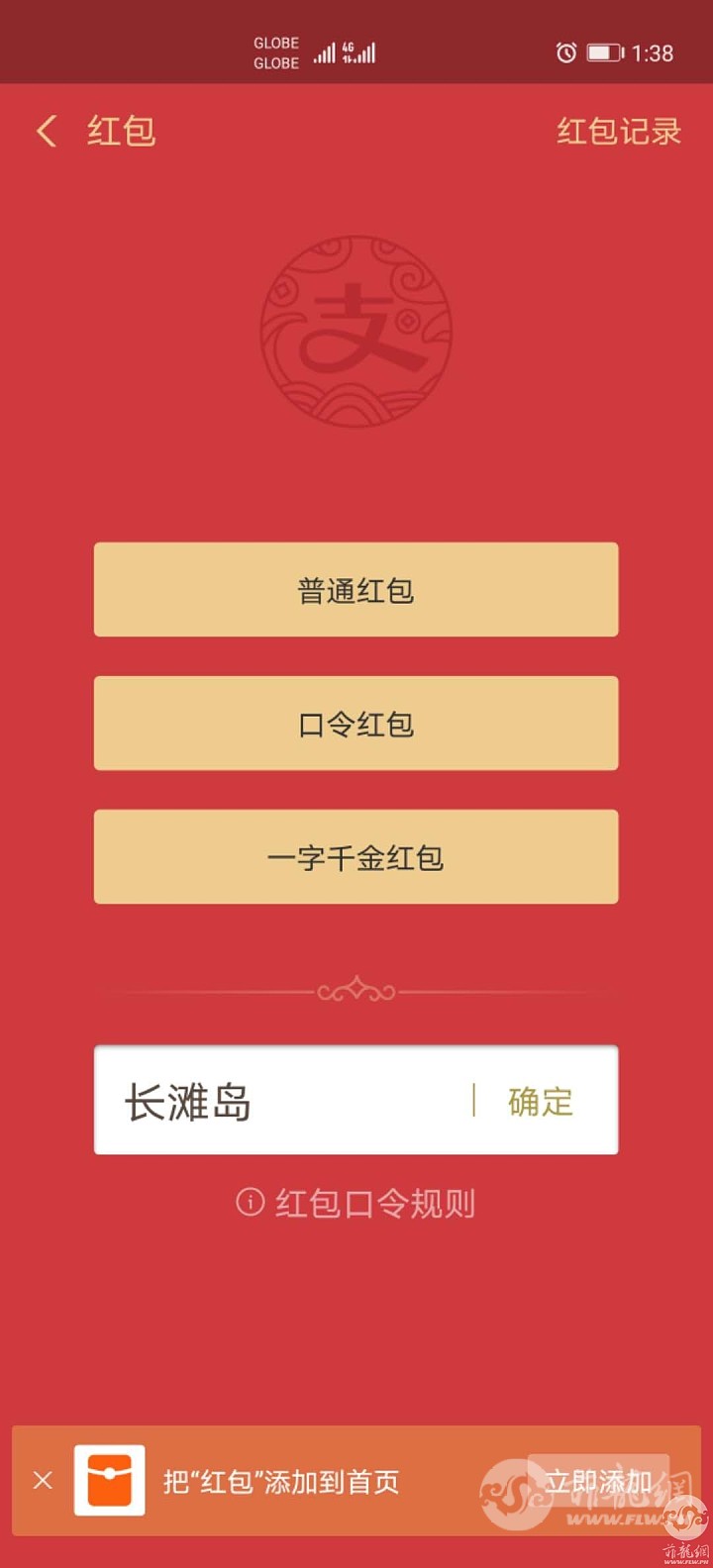
Task: Click the Alipay red packet emblem logo
Action: click(x=356, y=335)
